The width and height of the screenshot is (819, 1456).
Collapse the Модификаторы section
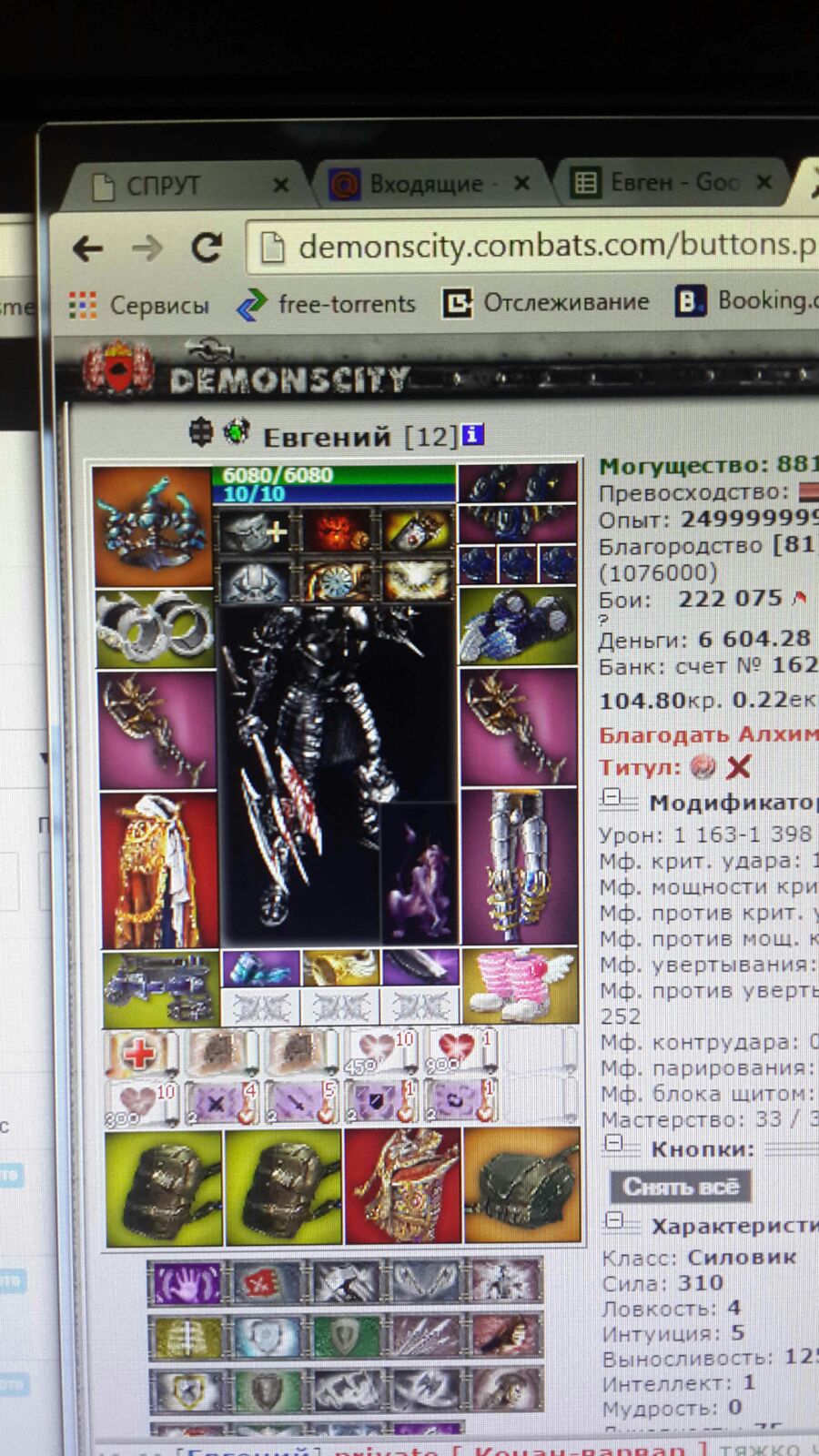click(612, 798)
